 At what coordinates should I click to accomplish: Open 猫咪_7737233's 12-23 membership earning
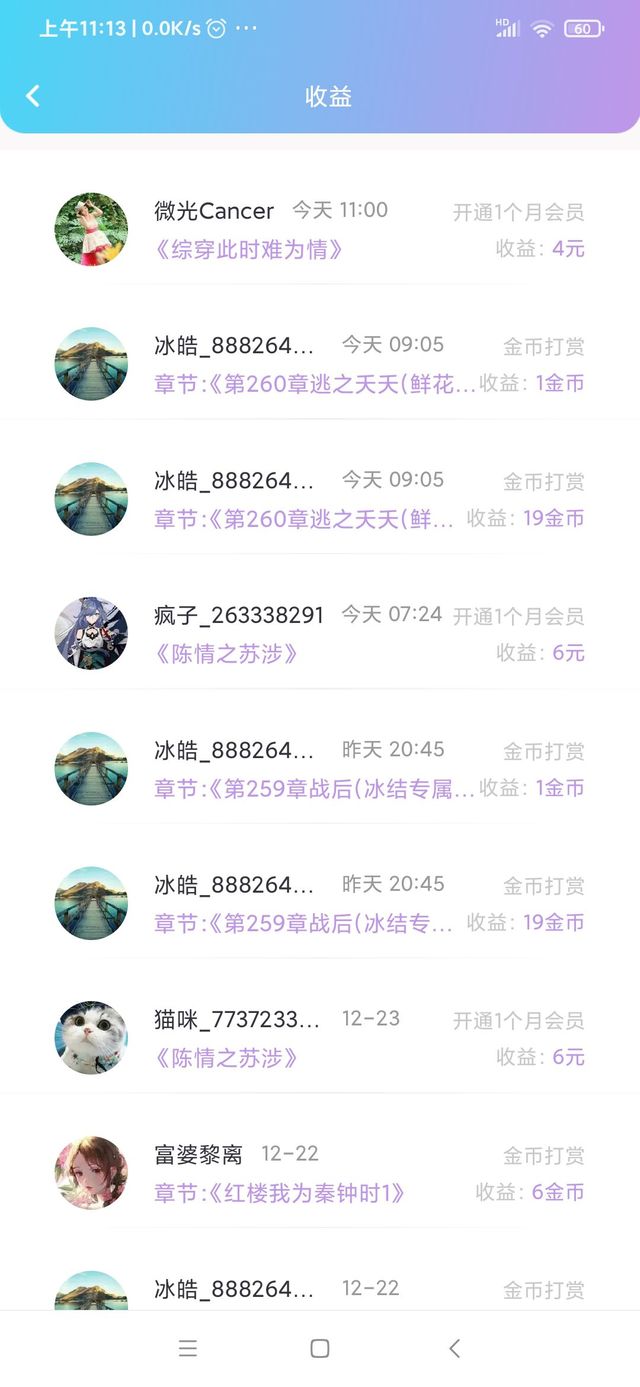click(x=320, y=1038)
